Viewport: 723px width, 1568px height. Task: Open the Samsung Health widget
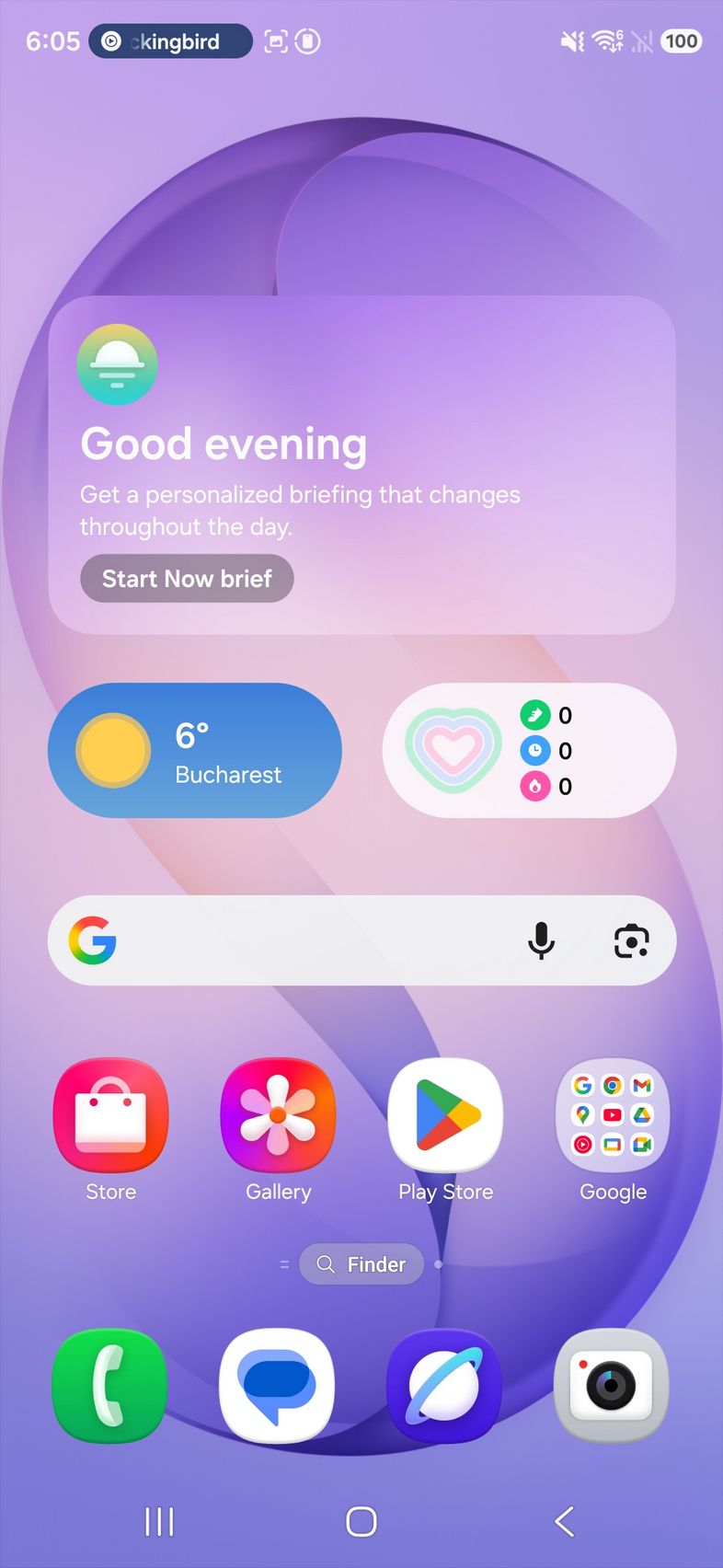tap(529, 751)
